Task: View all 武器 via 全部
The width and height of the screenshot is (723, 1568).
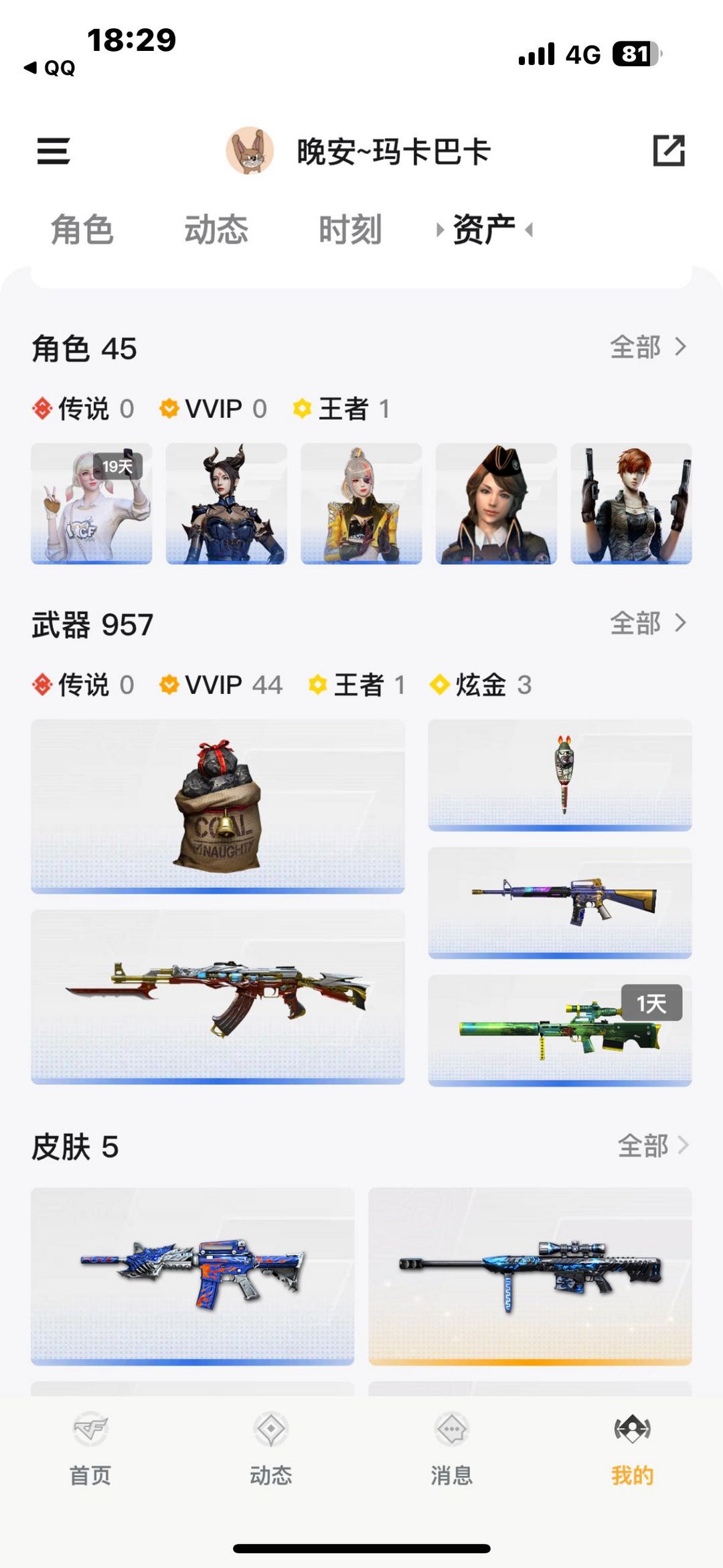Action: [x=647, y=624]
